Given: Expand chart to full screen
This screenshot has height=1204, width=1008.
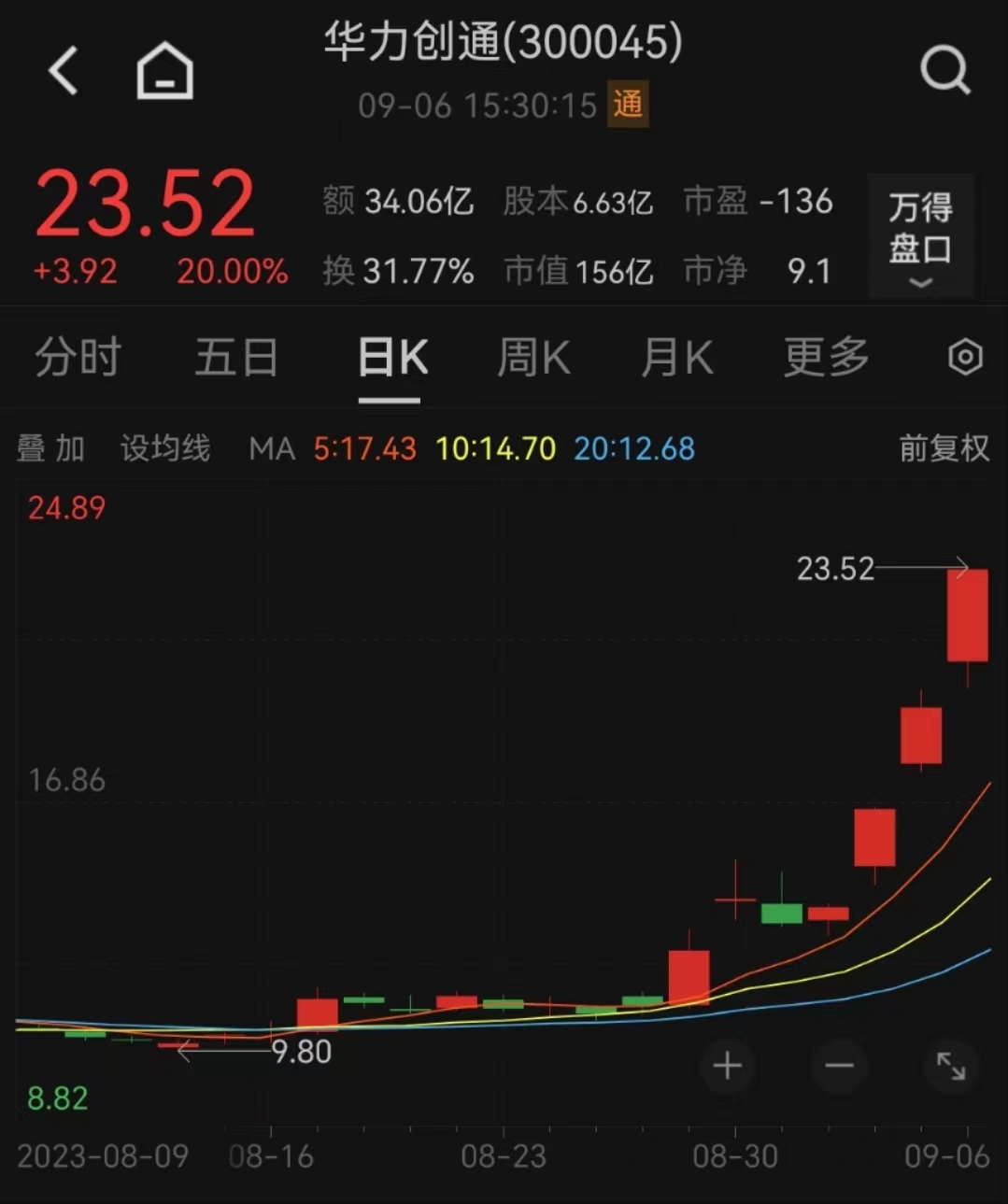Looking at the screenshot, I should 951,1066.
